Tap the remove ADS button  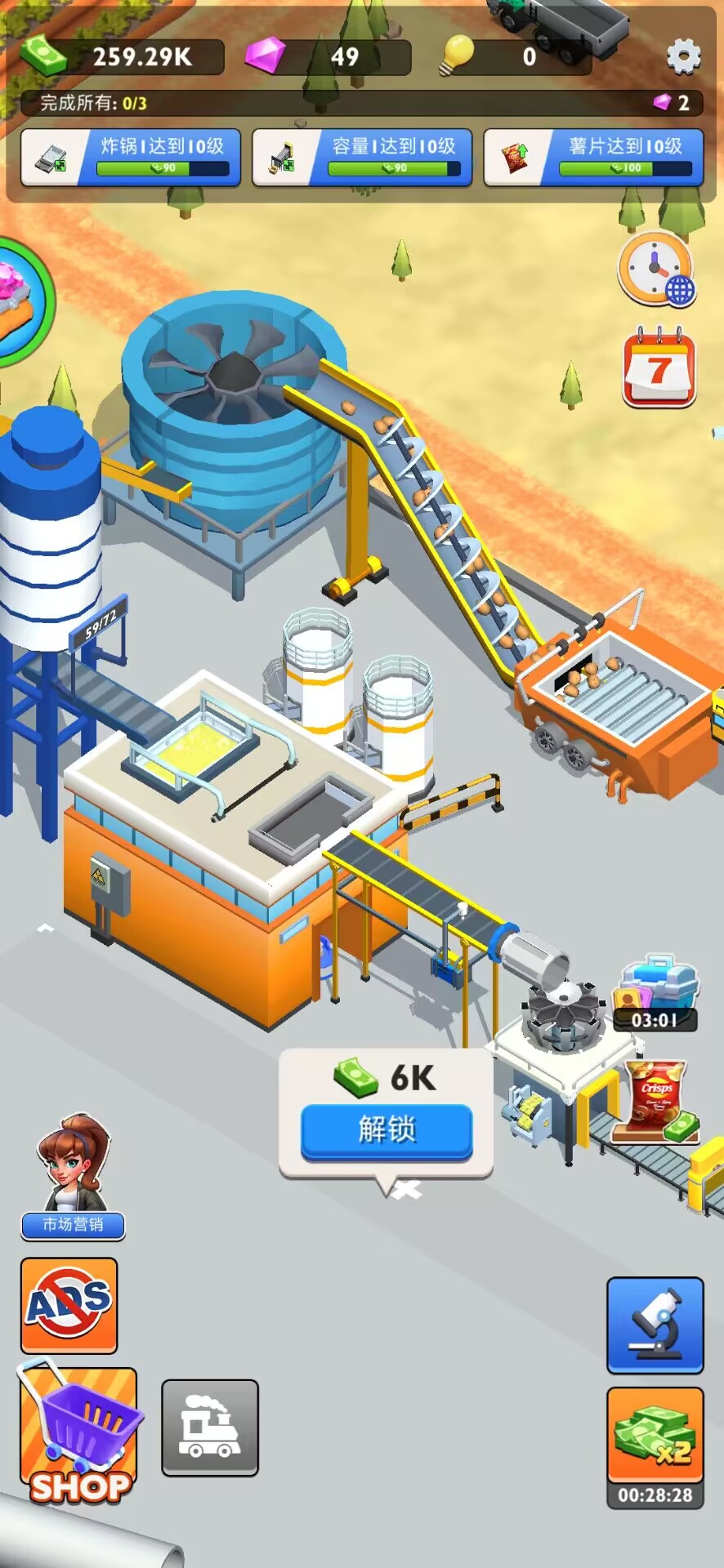pyautogui.click(x=69, y=1304)
